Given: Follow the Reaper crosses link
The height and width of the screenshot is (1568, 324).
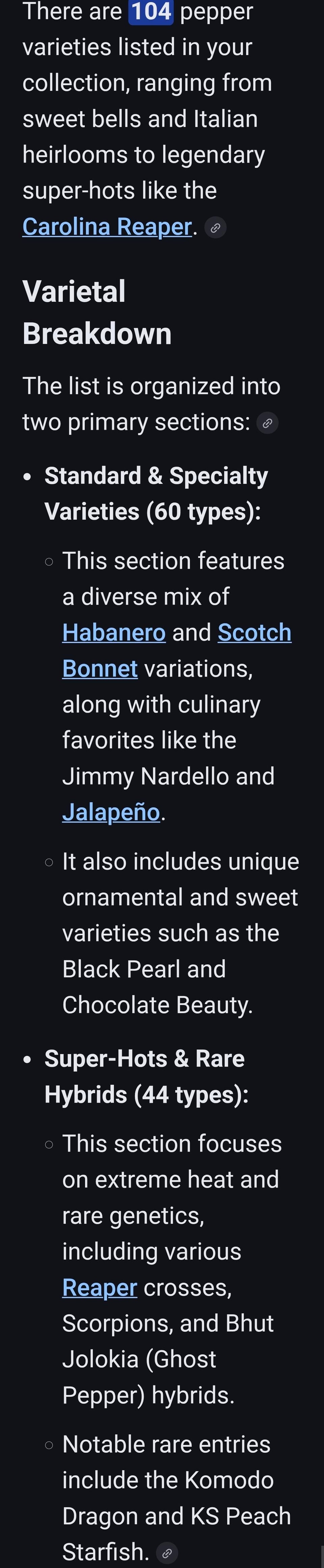Looking at the screenshot, I should pyautogui.click(x=100, y=1288).
